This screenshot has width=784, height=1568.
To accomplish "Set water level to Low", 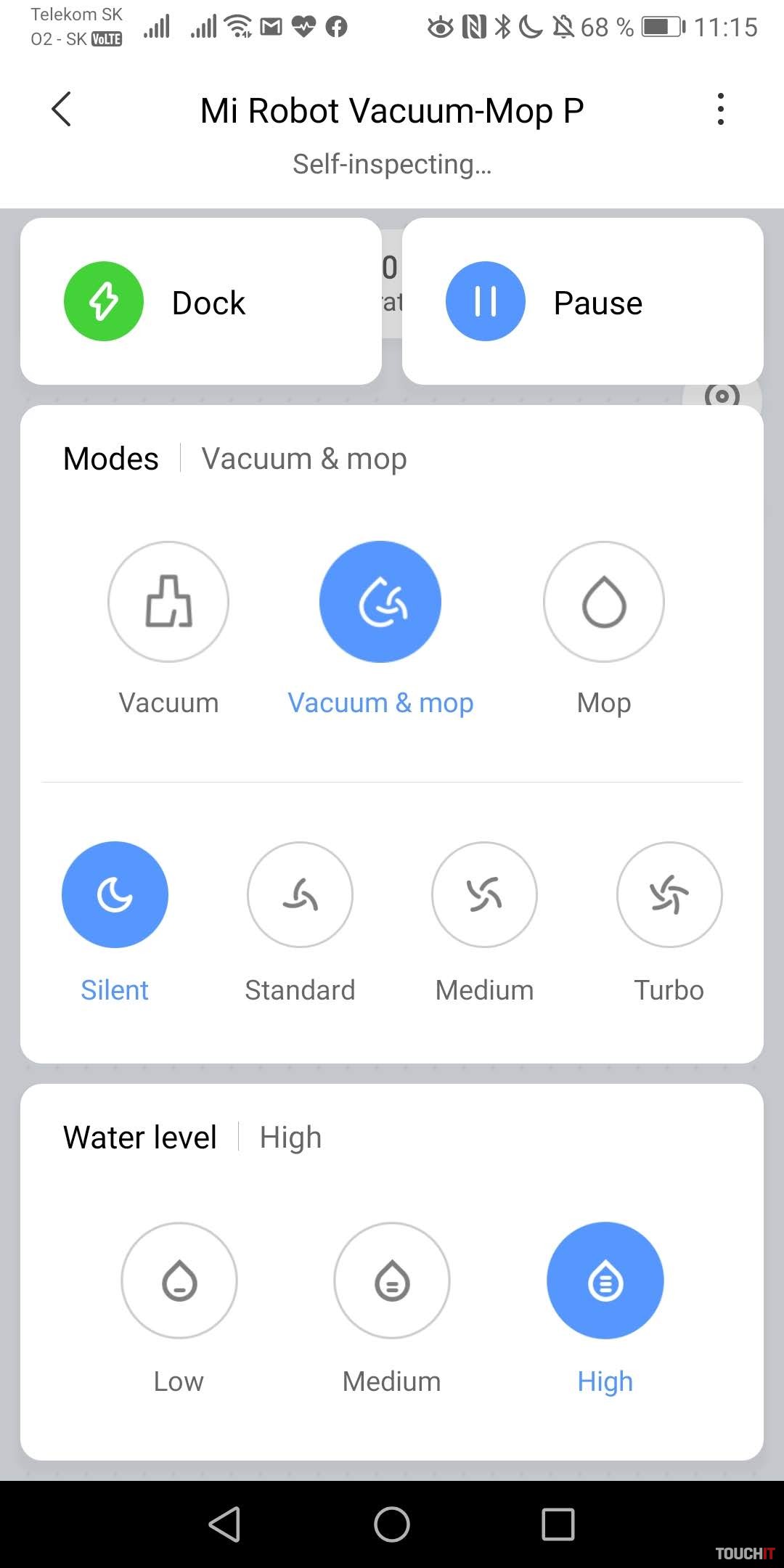I will pos(179,1281).
